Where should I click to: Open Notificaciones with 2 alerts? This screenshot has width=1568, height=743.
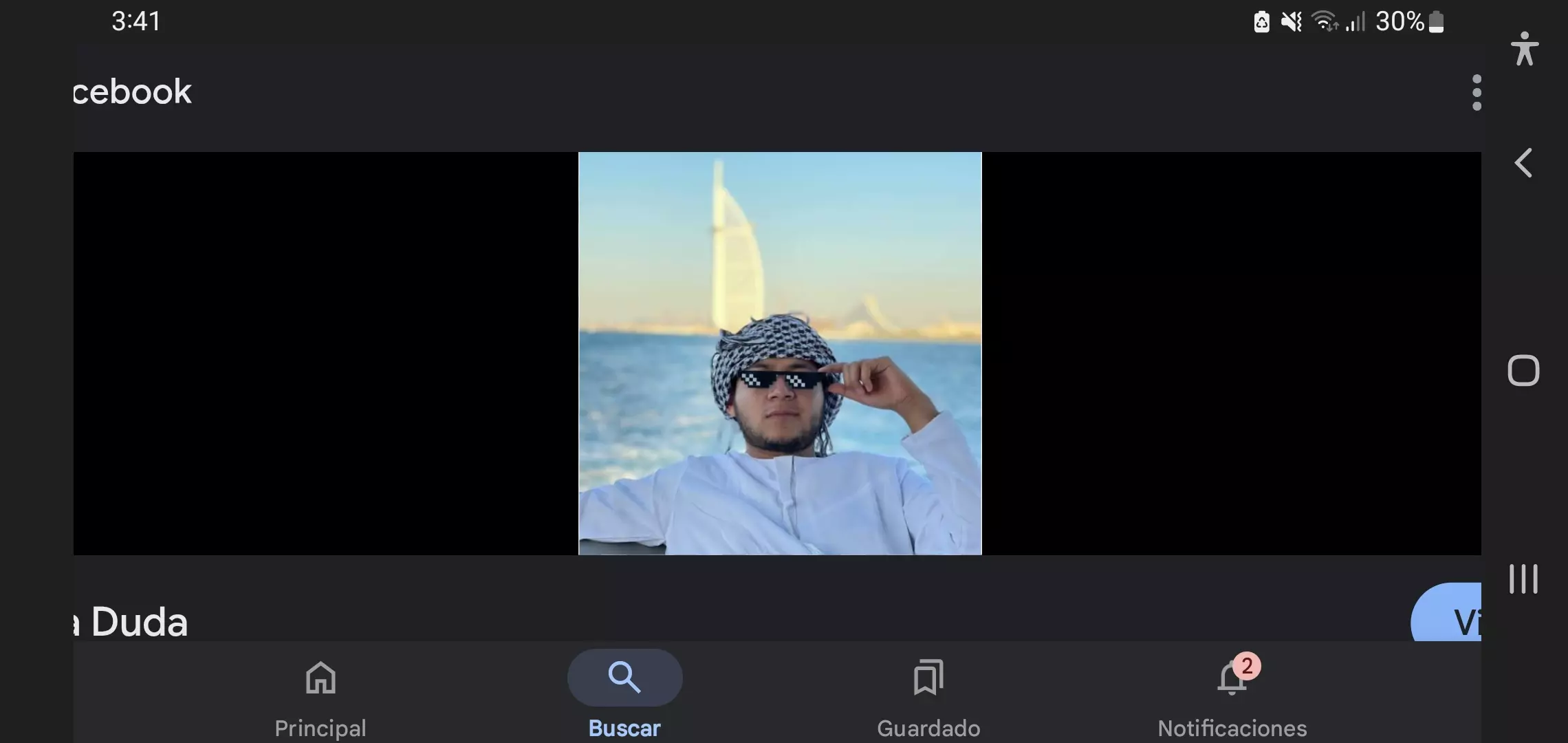(x=1232, y=695)
